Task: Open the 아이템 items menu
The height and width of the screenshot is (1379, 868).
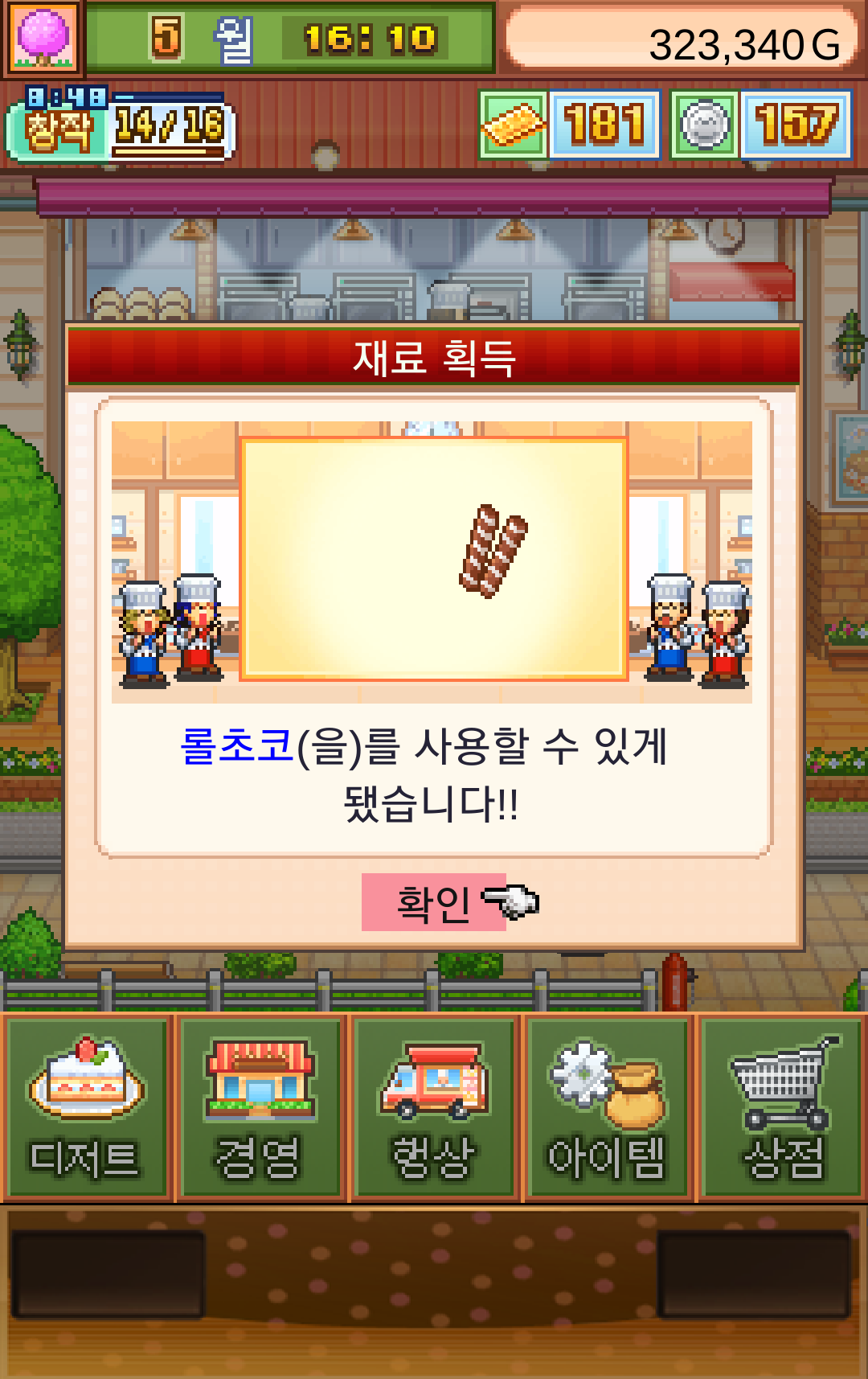Action: [x=608, y=1108]
